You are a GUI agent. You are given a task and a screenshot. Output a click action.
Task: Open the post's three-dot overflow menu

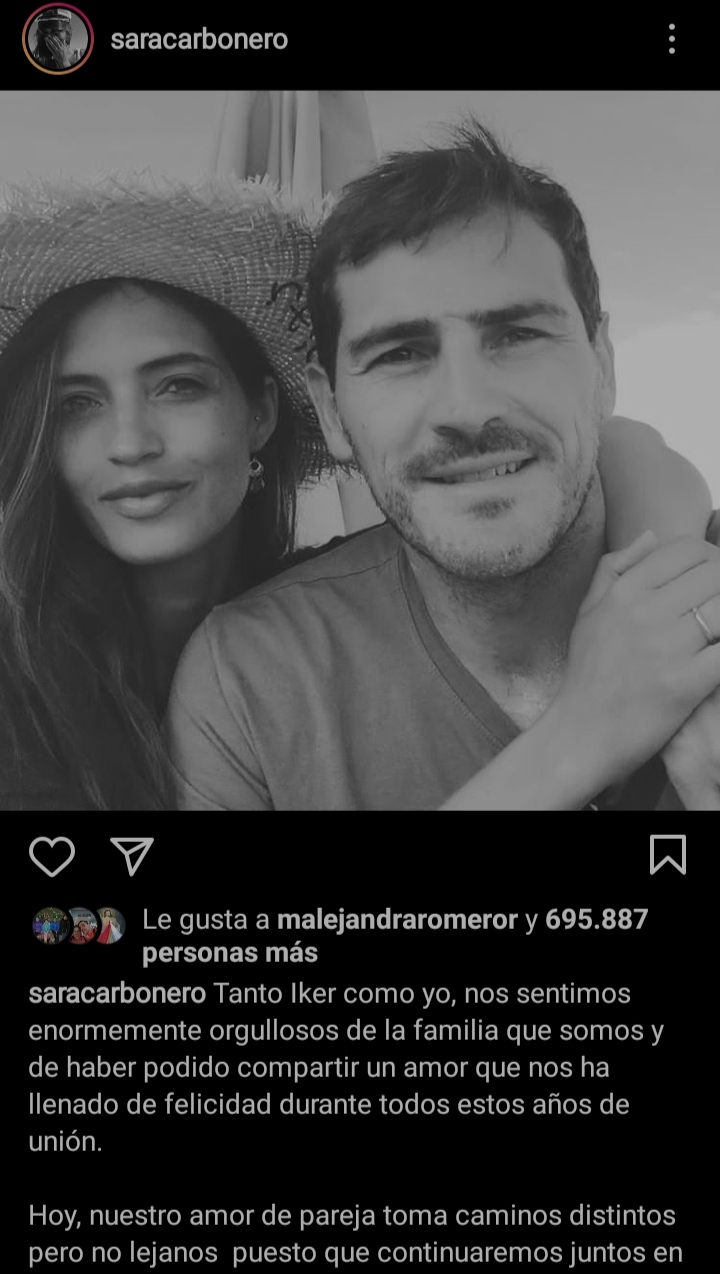tap(671, 39)
